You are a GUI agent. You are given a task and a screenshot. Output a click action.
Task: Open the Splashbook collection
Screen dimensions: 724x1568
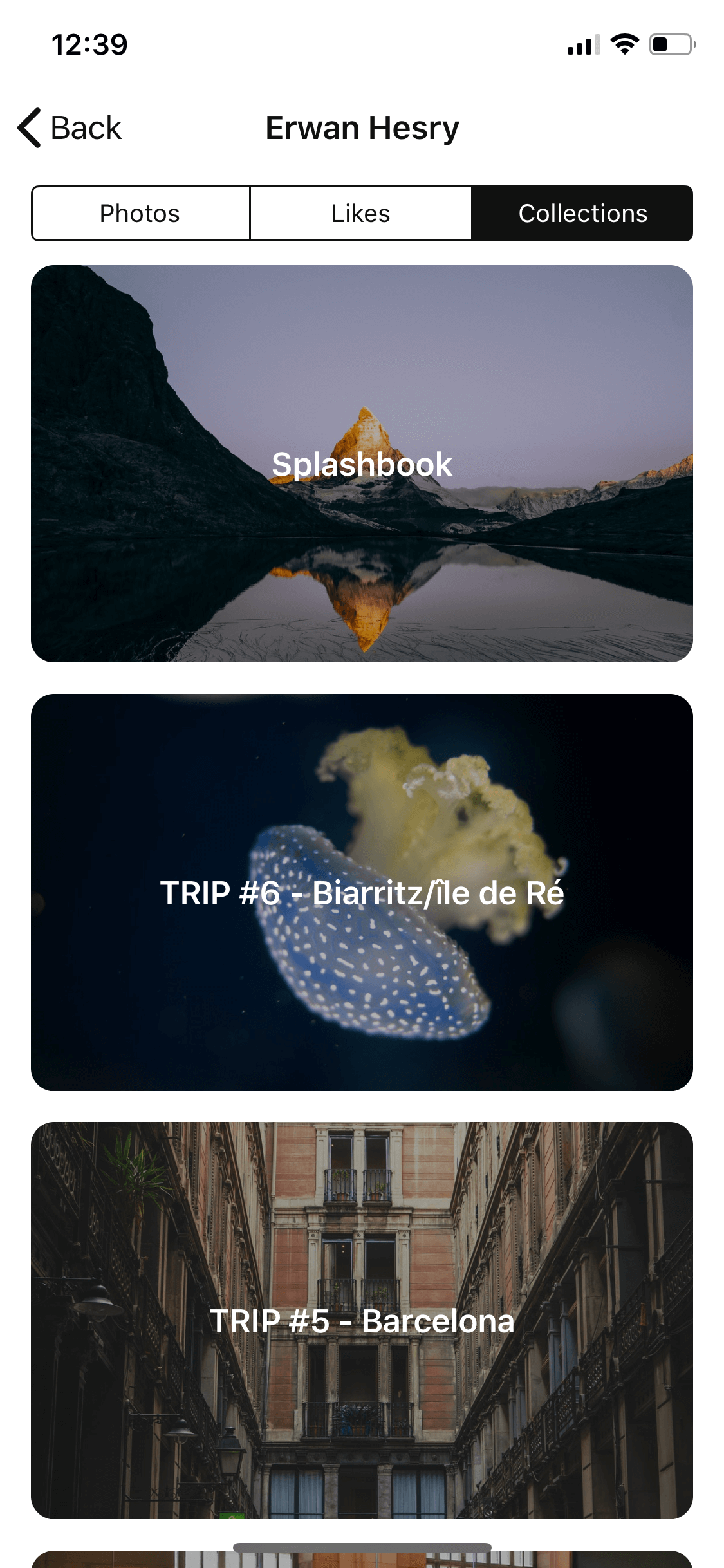click(362, 463)
